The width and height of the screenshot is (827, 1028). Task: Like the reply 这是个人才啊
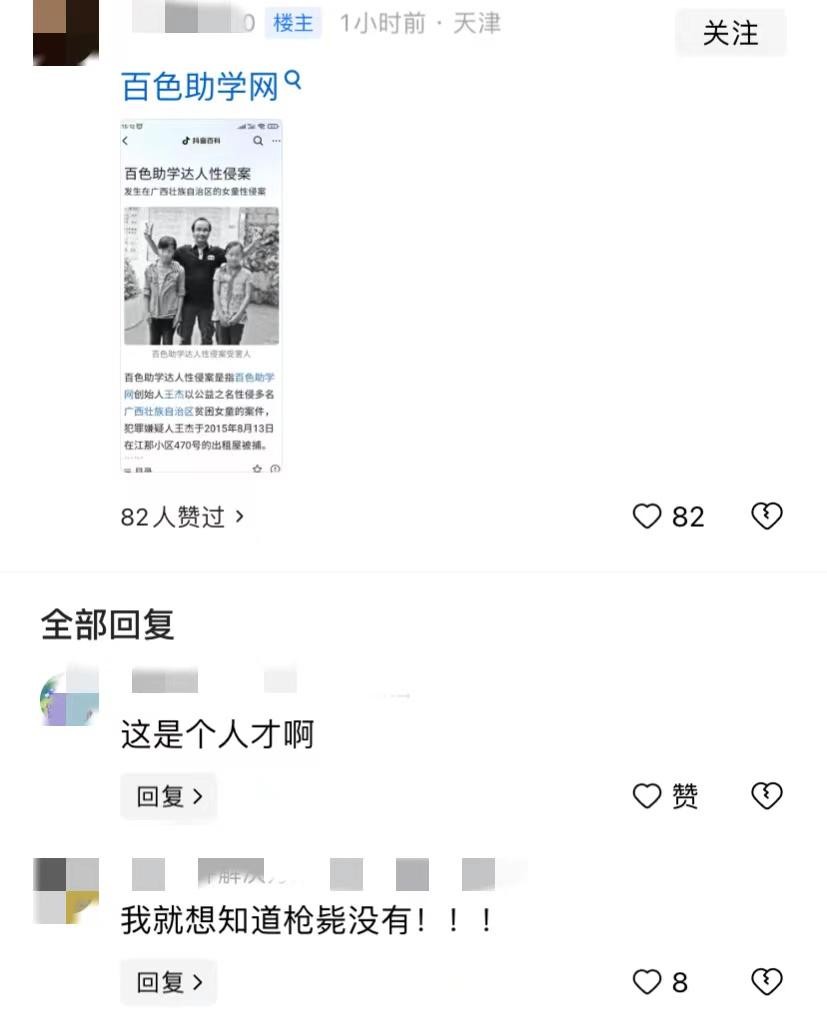[648, 796]
